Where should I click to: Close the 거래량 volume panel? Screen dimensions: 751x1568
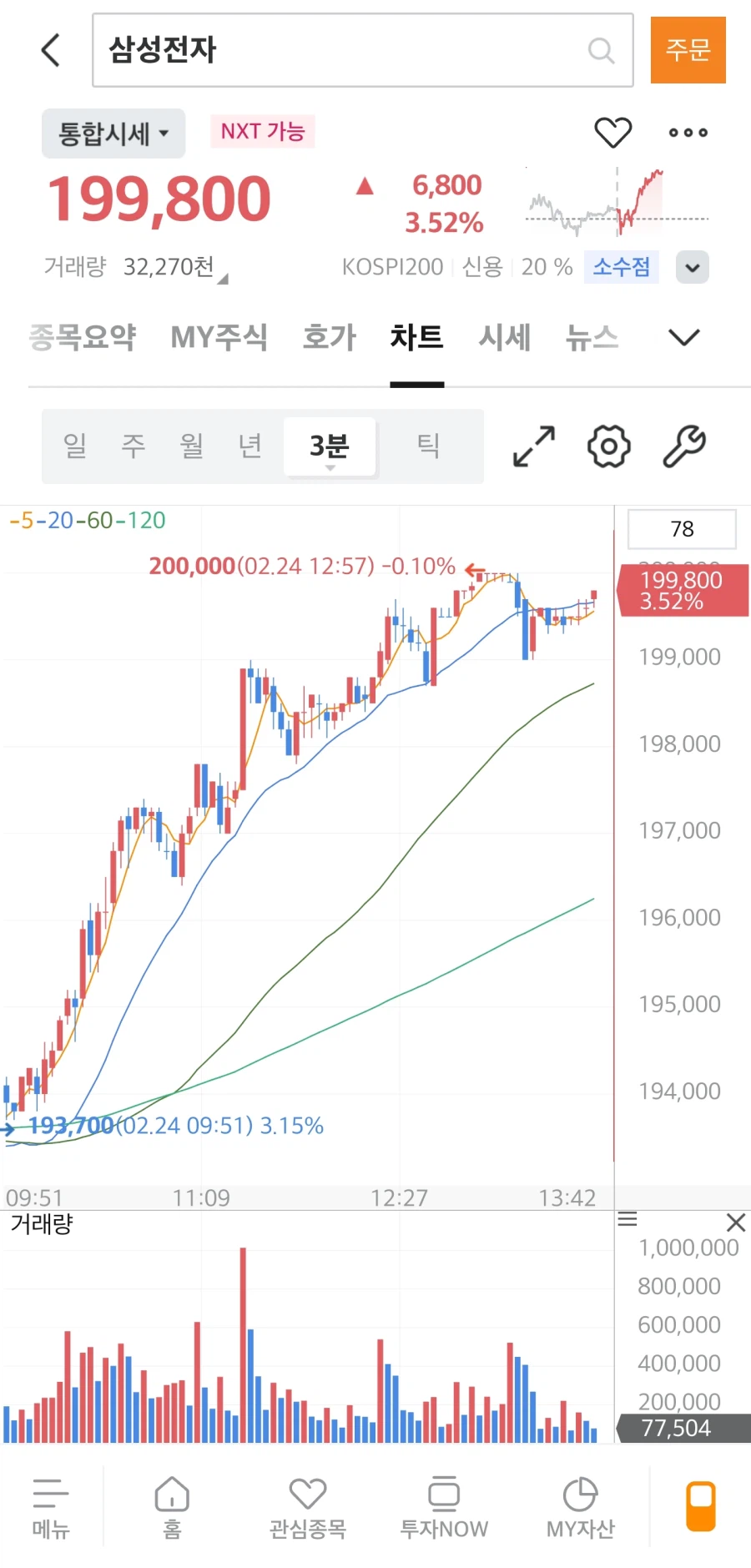click(x=735, y=1223)
